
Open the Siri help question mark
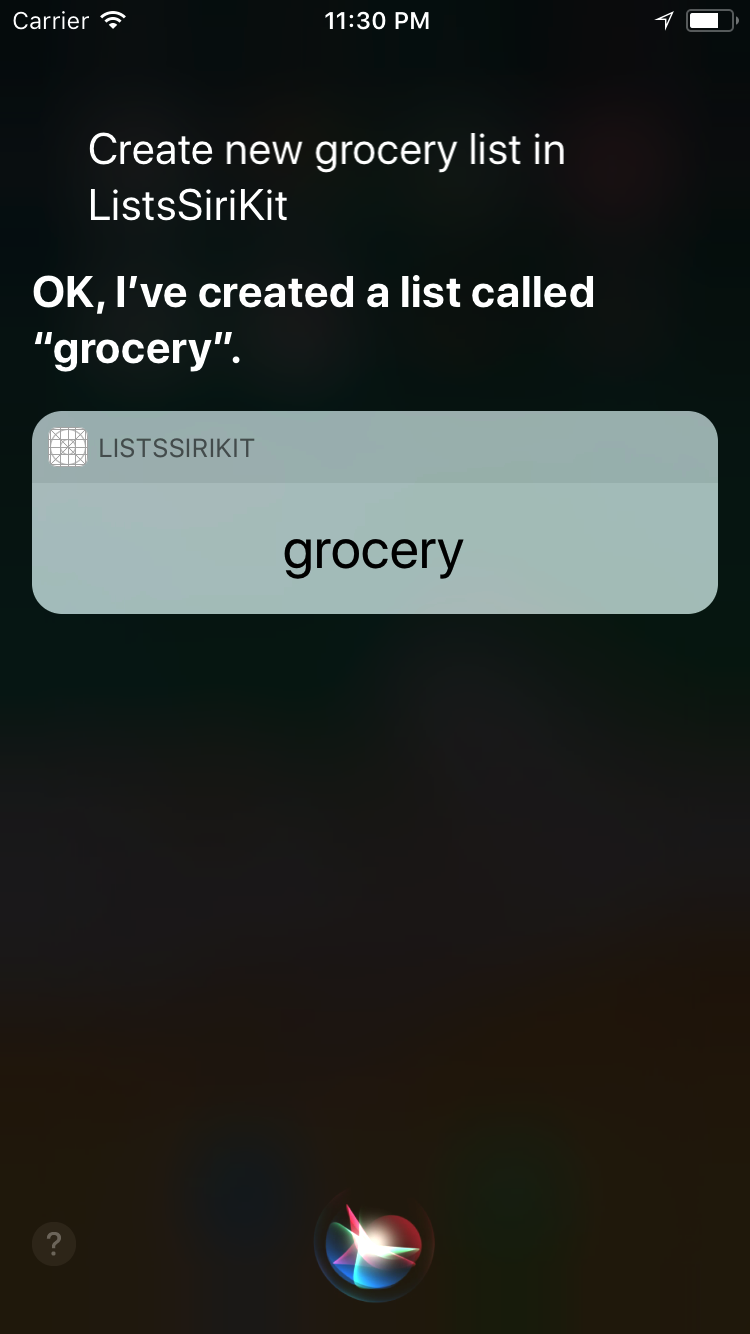[54, 1245]
